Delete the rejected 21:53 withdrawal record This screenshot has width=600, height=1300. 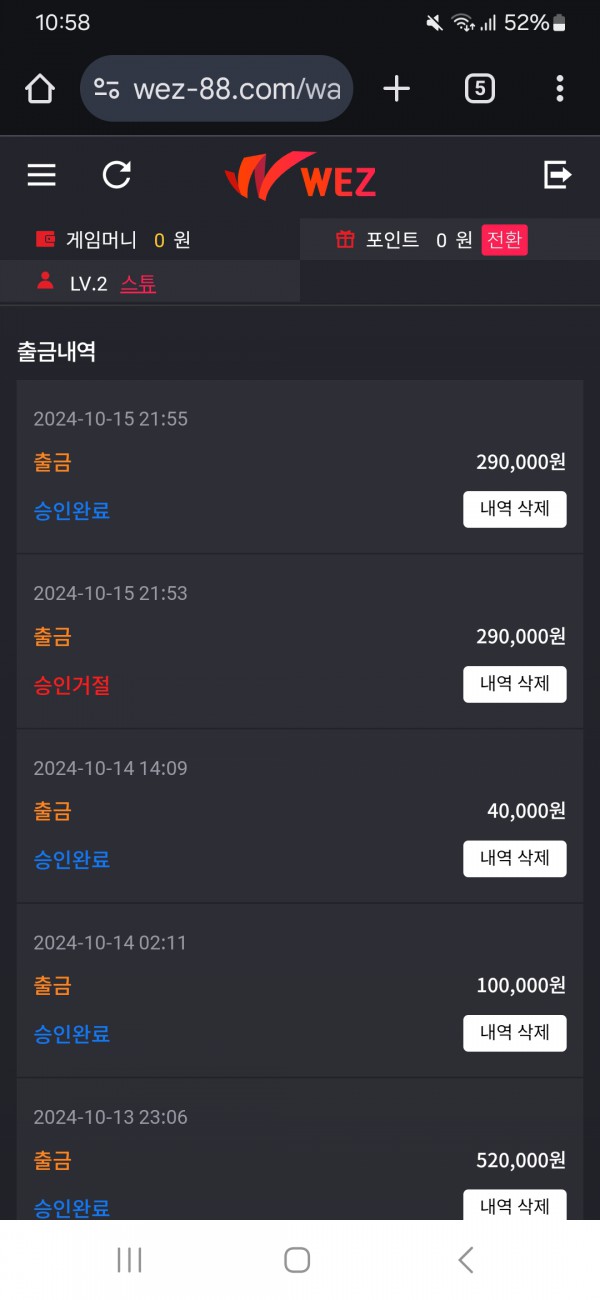pos(514,684)
